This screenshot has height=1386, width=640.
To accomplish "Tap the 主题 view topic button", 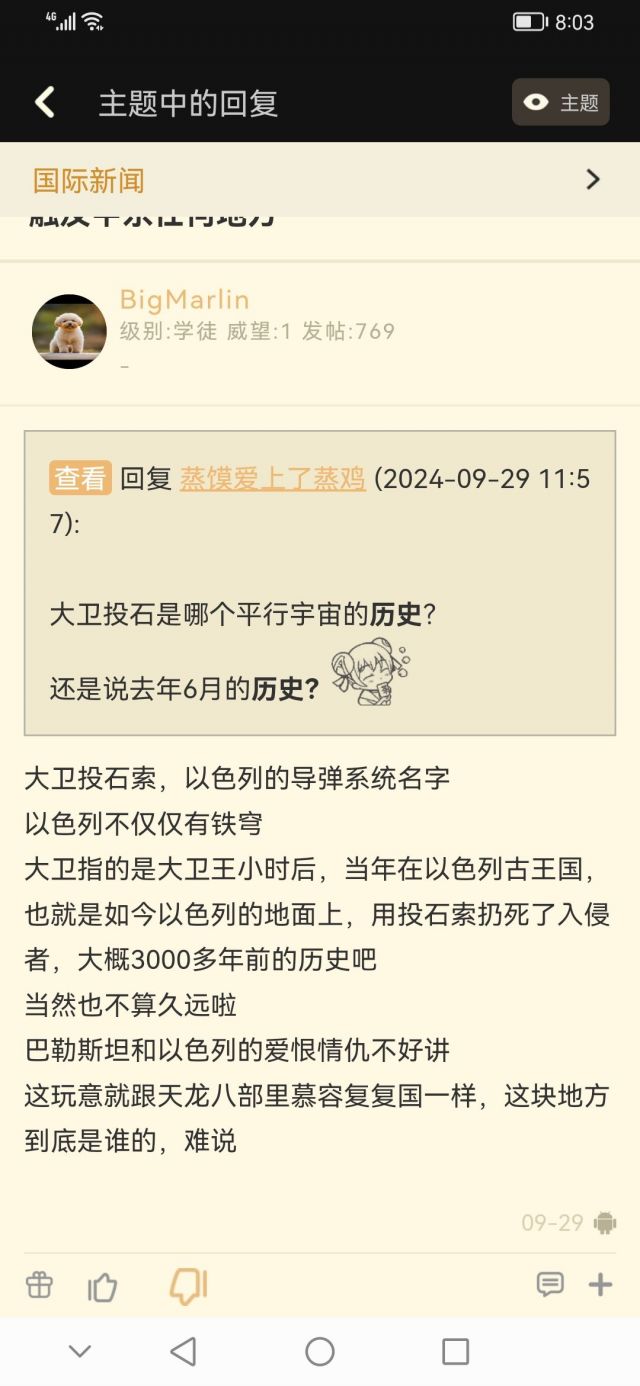I will click(561, 102).
